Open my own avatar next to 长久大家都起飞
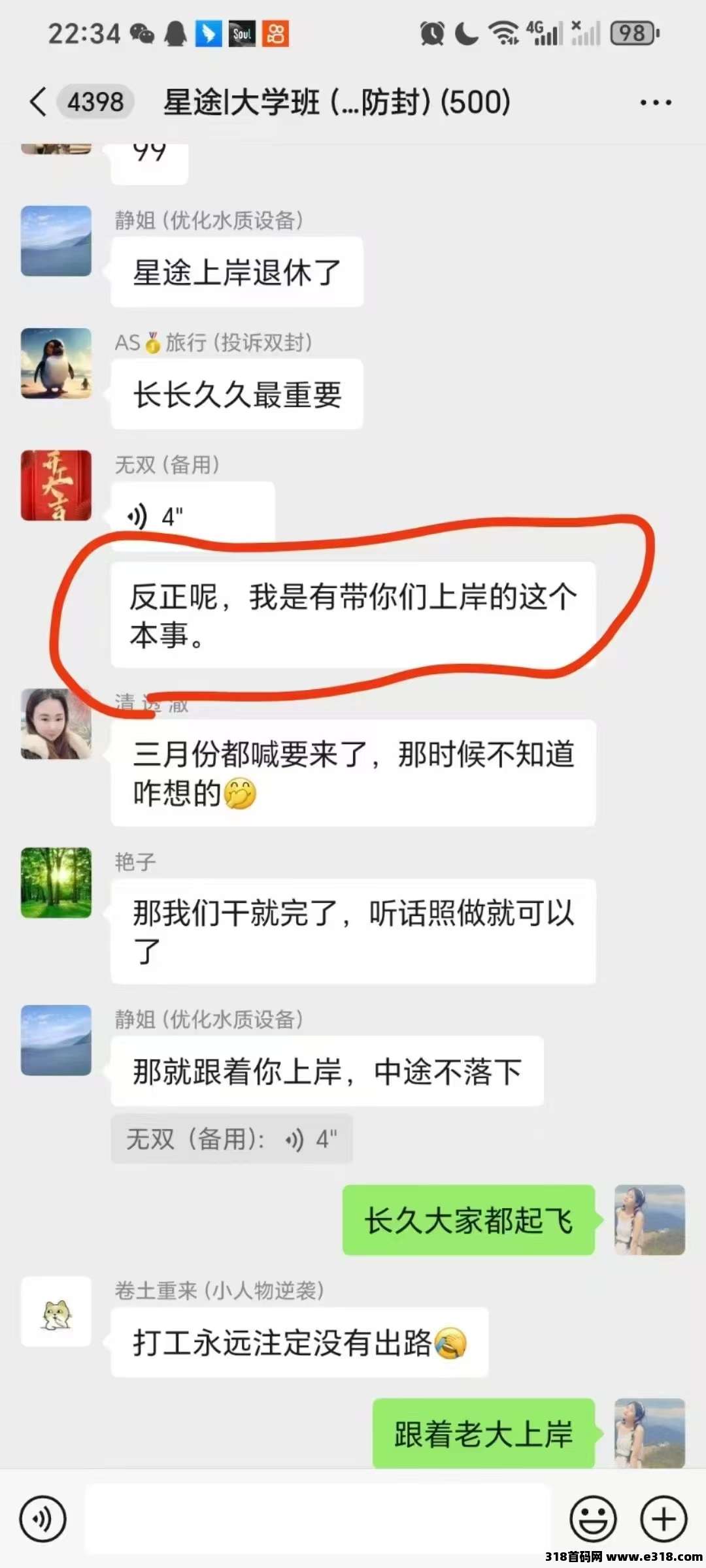Screen dimensions: 706x1568 649,1219
